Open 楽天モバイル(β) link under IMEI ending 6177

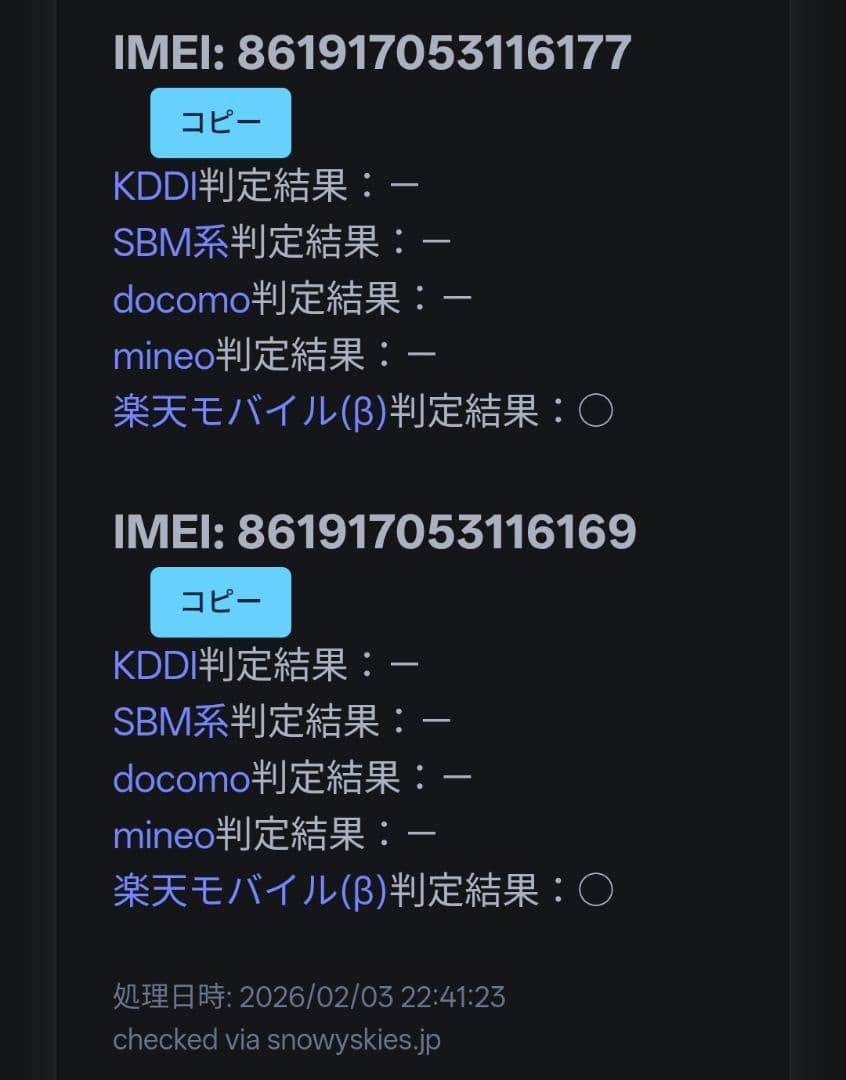[250, 411]
